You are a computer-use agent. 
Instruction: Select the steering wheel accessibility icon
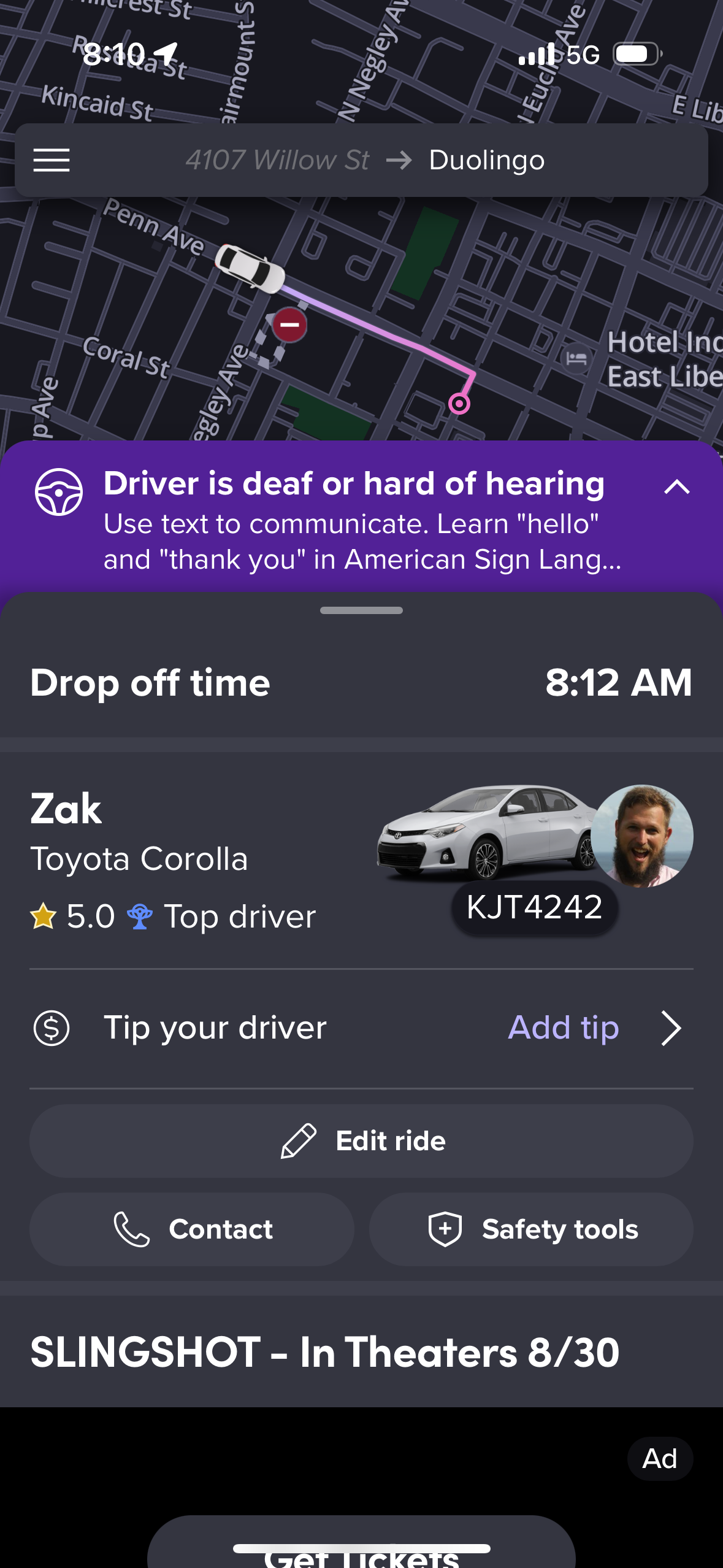pyautogui.click(x=58, y=491)
